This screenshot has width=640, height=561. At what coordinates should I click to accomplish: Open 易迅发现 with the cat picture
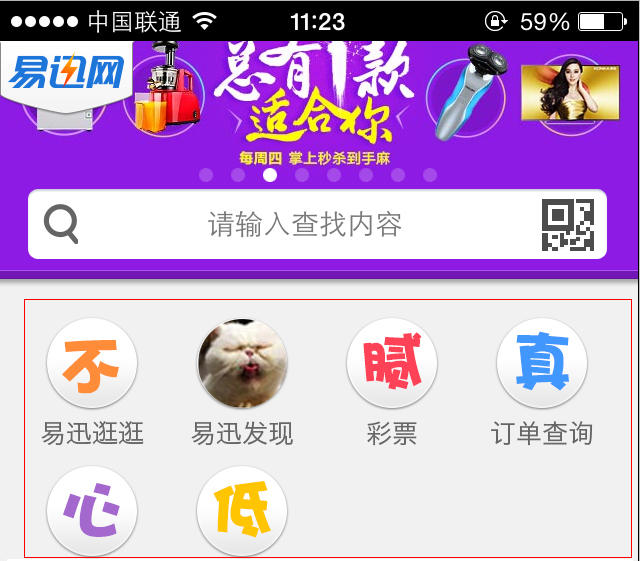coord(242,364)
